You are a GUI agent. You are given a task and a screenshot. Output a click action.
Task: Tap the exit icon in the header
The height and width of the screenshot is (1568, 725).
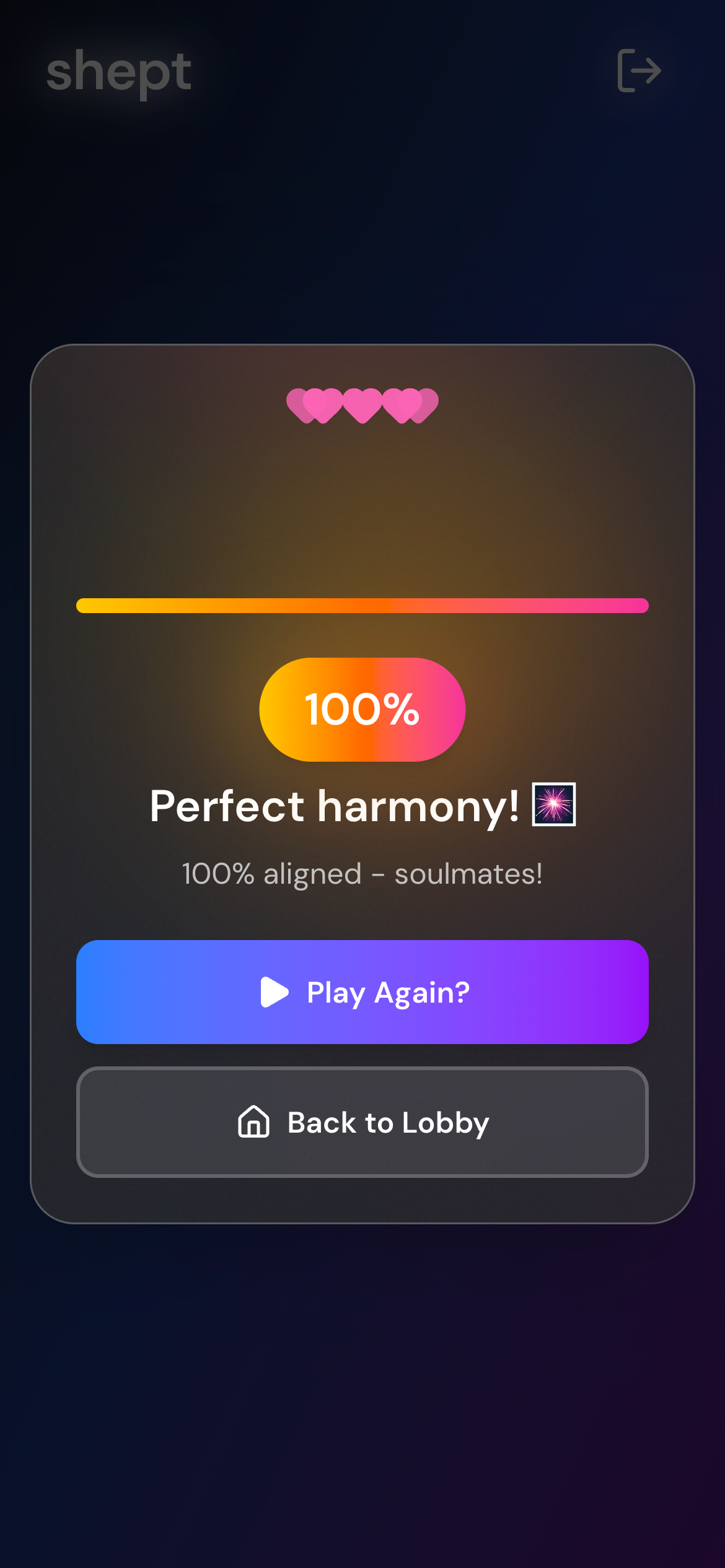[639, 71]
